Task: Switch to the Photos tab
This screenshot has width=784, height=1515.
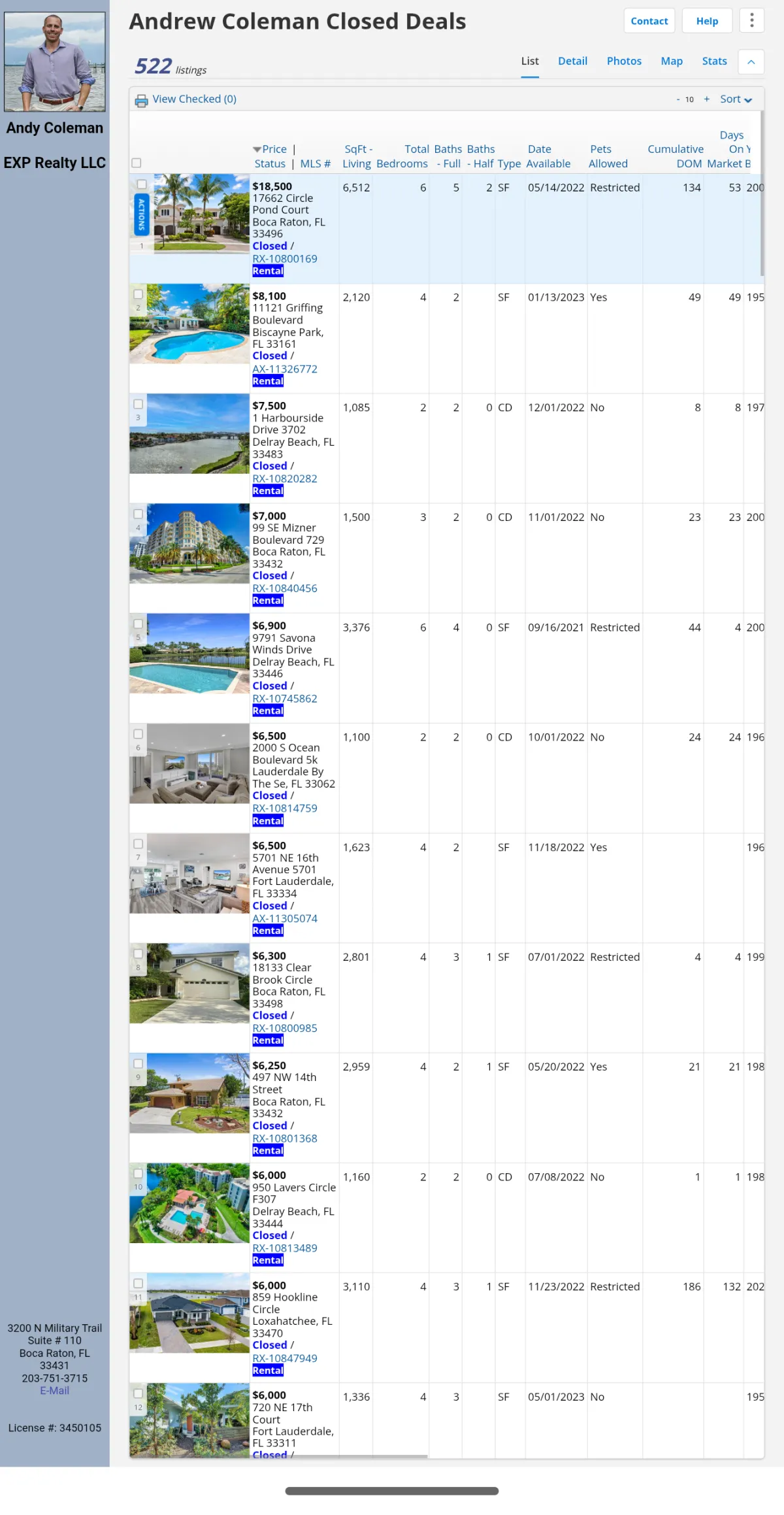Action: (624, 61)
